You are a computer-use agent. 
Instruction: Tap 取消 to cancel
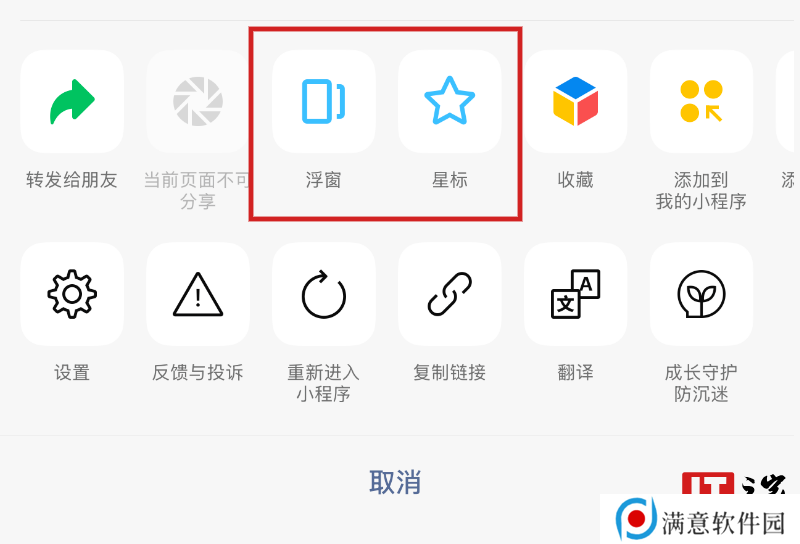pyautogui.click(x=395, y=482)
